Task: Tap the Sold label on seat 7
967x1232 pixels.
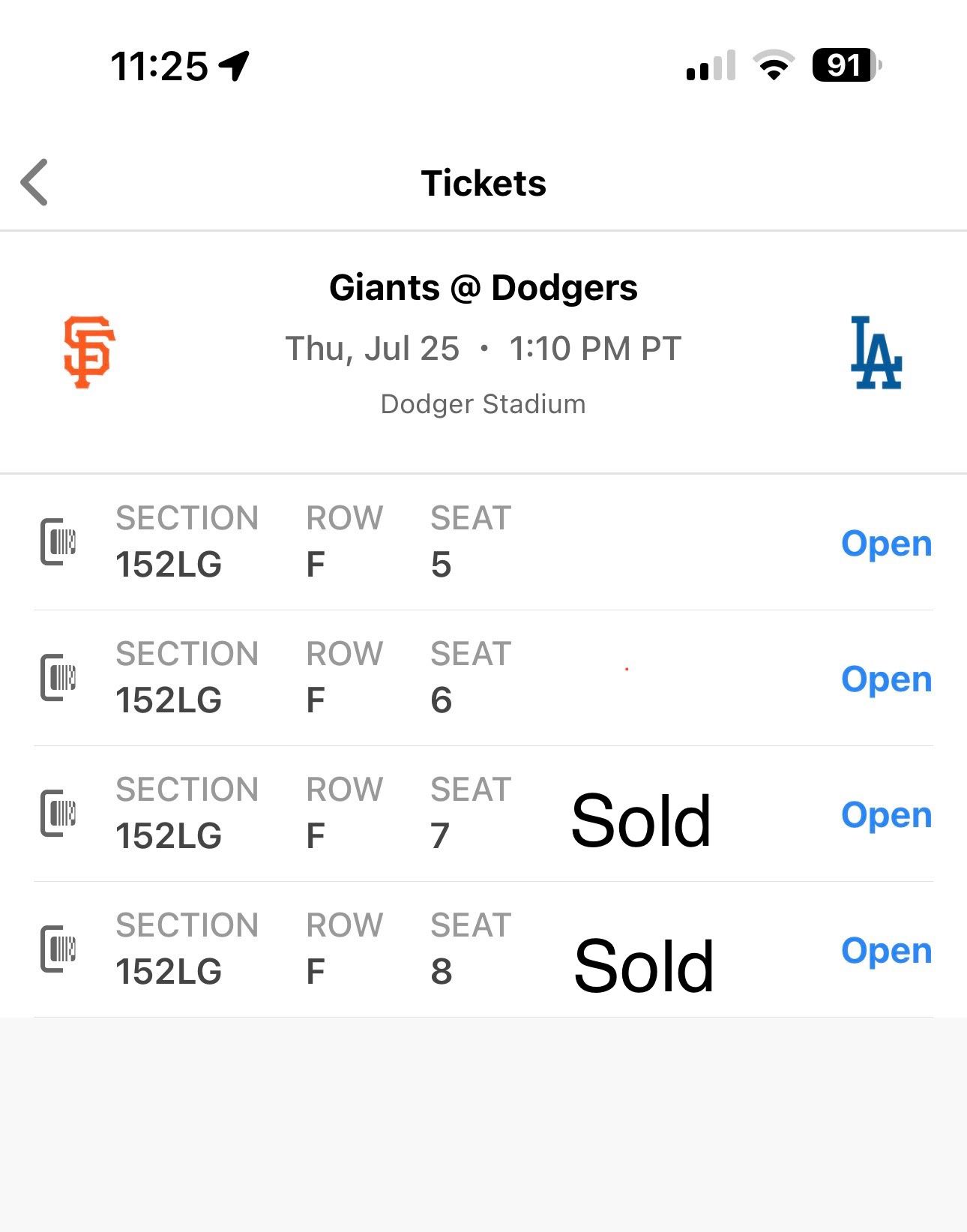Action: [x=641, y=819]
